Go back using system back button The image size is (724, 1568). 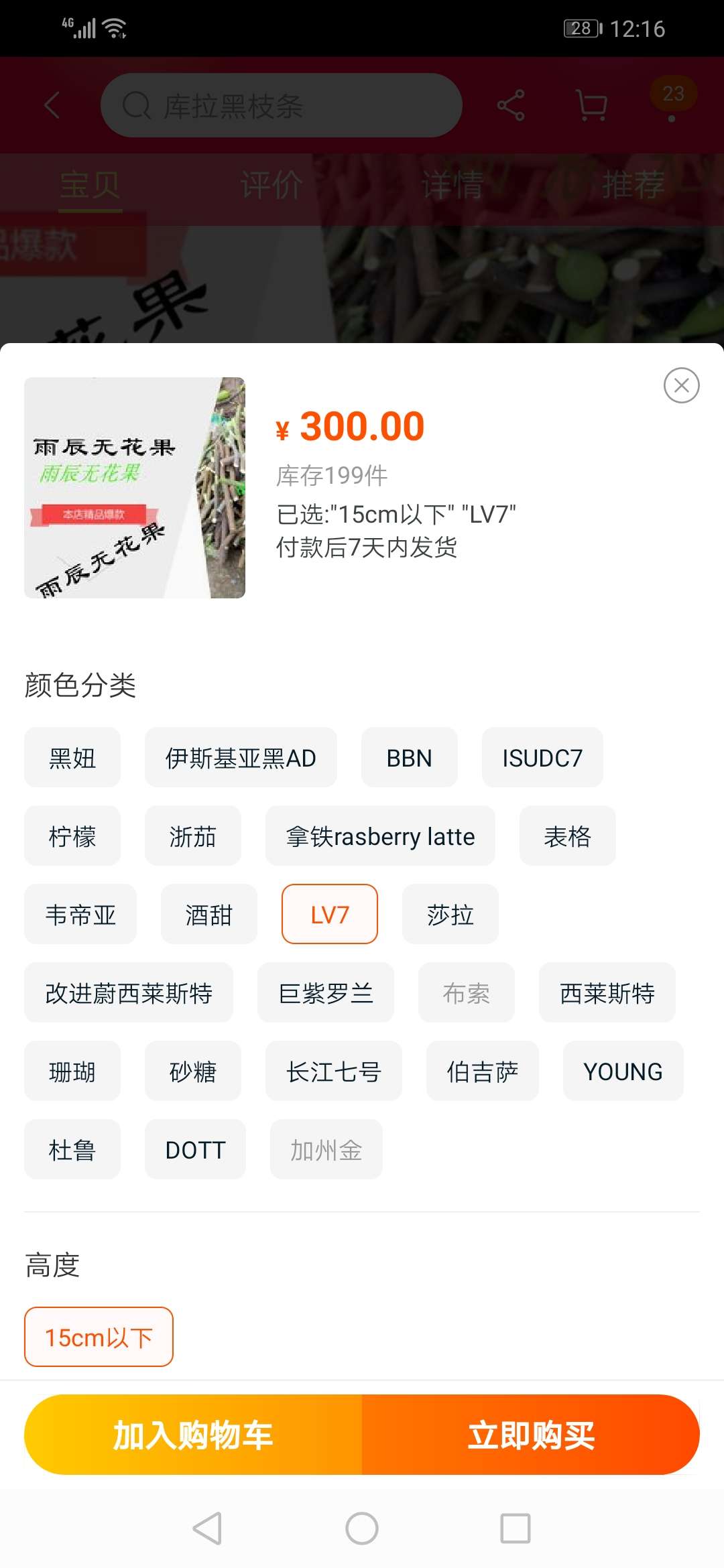(207, 1528)
